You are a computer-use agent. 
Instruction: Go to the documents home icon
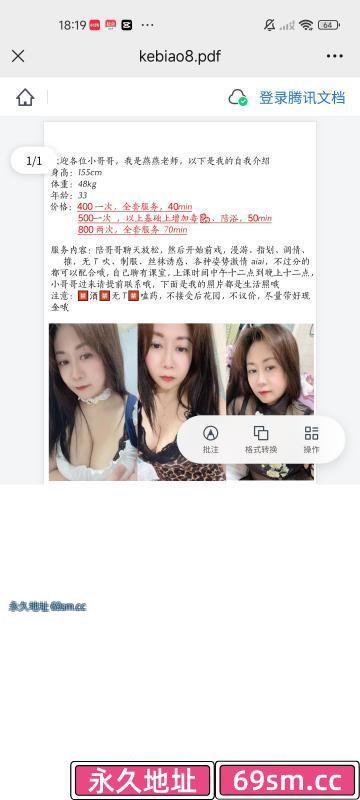[25, 97]
